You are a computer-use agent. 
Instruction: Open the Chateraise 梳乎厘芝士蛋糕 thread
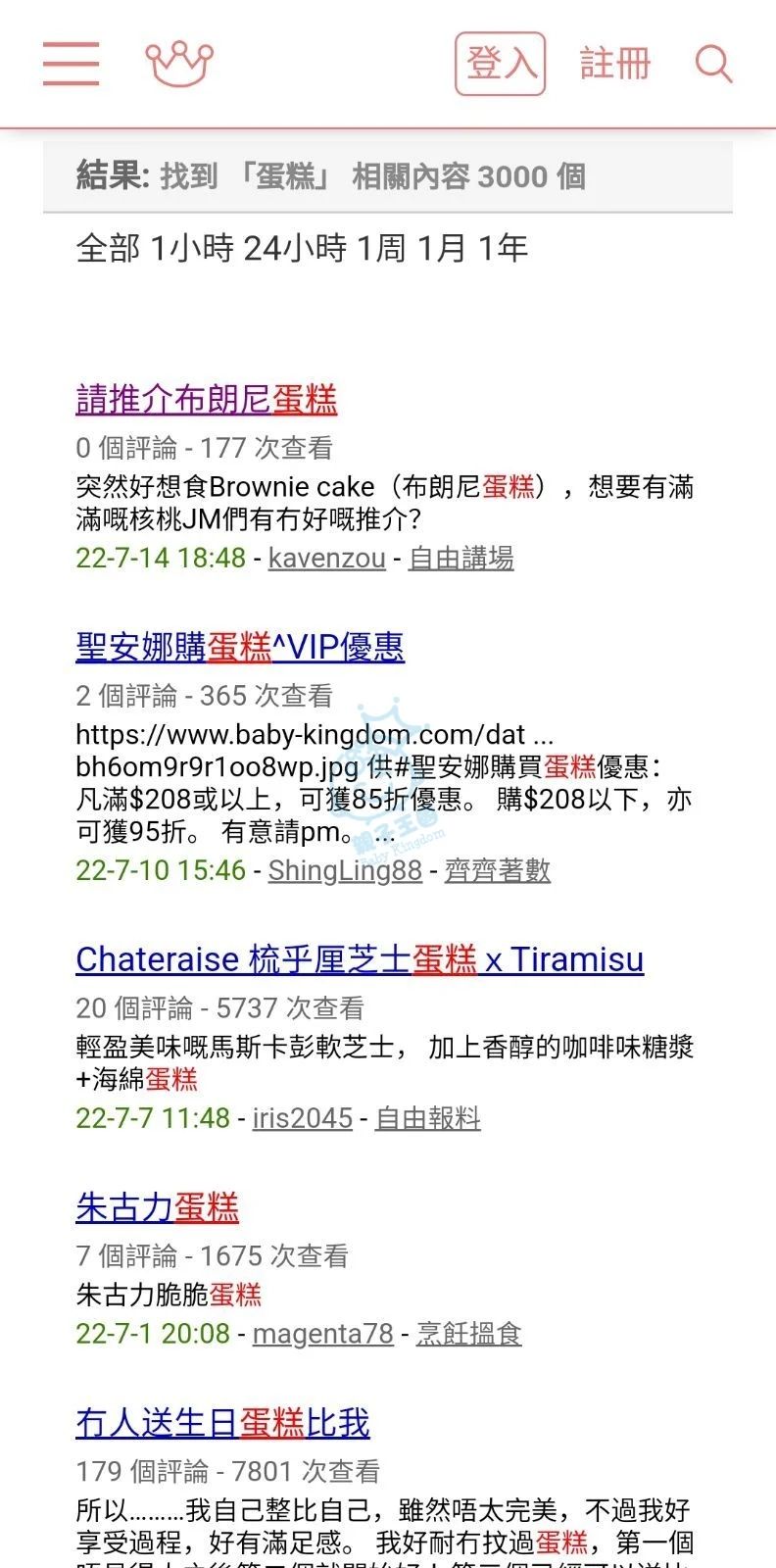coord(360,959)
